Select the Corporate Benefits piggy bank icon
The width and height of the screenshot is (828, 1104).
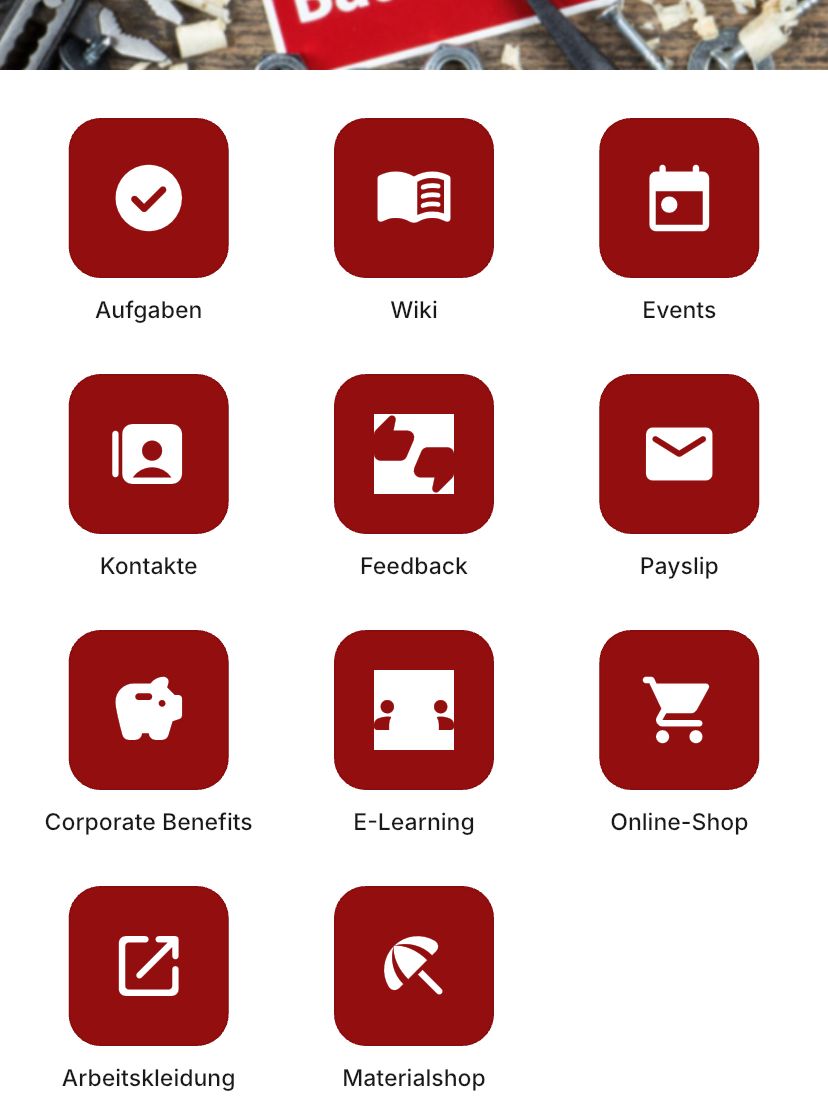148,710
